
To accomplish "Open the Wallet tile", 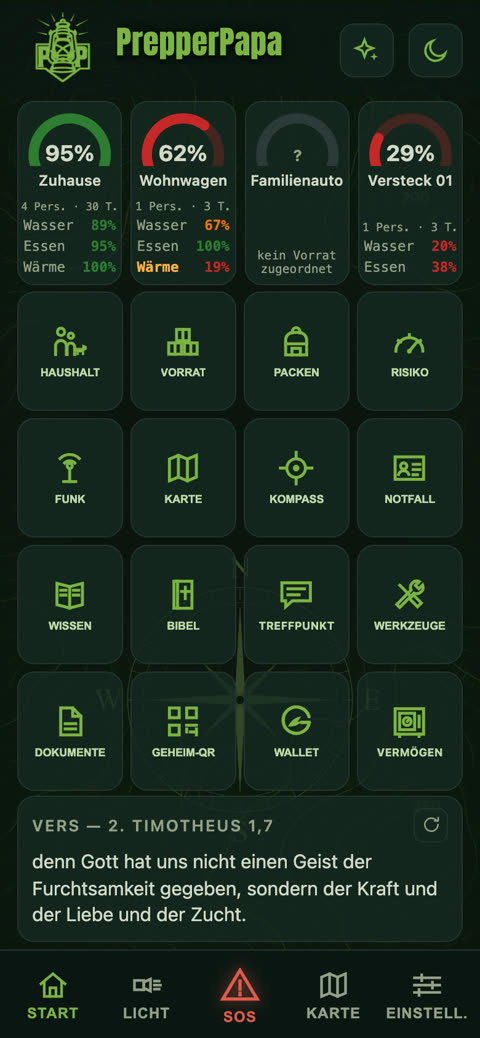I will [x=297, y=731].
